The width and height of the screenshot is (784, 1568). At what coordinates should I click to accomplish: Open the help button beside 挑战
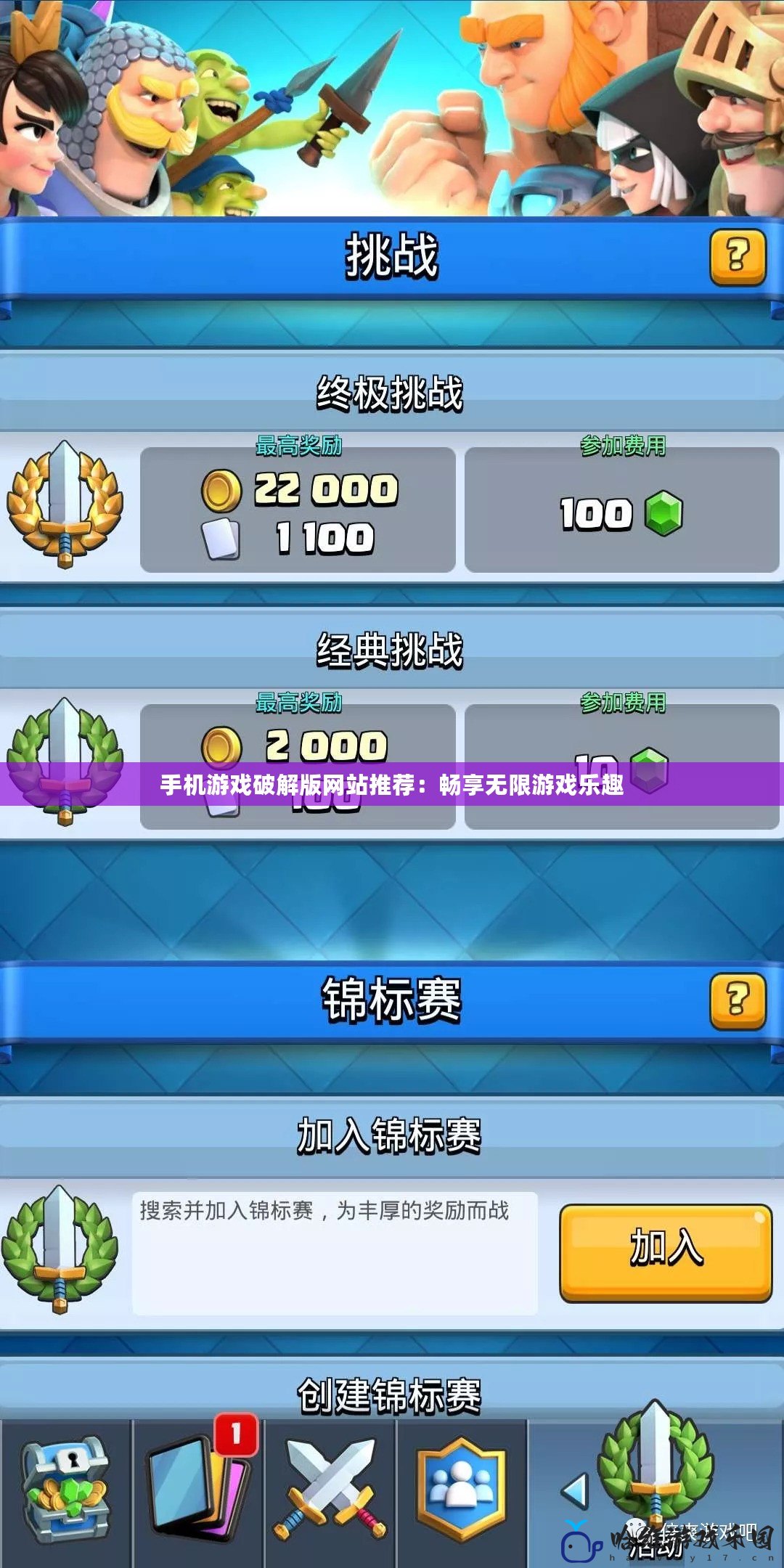738,257
